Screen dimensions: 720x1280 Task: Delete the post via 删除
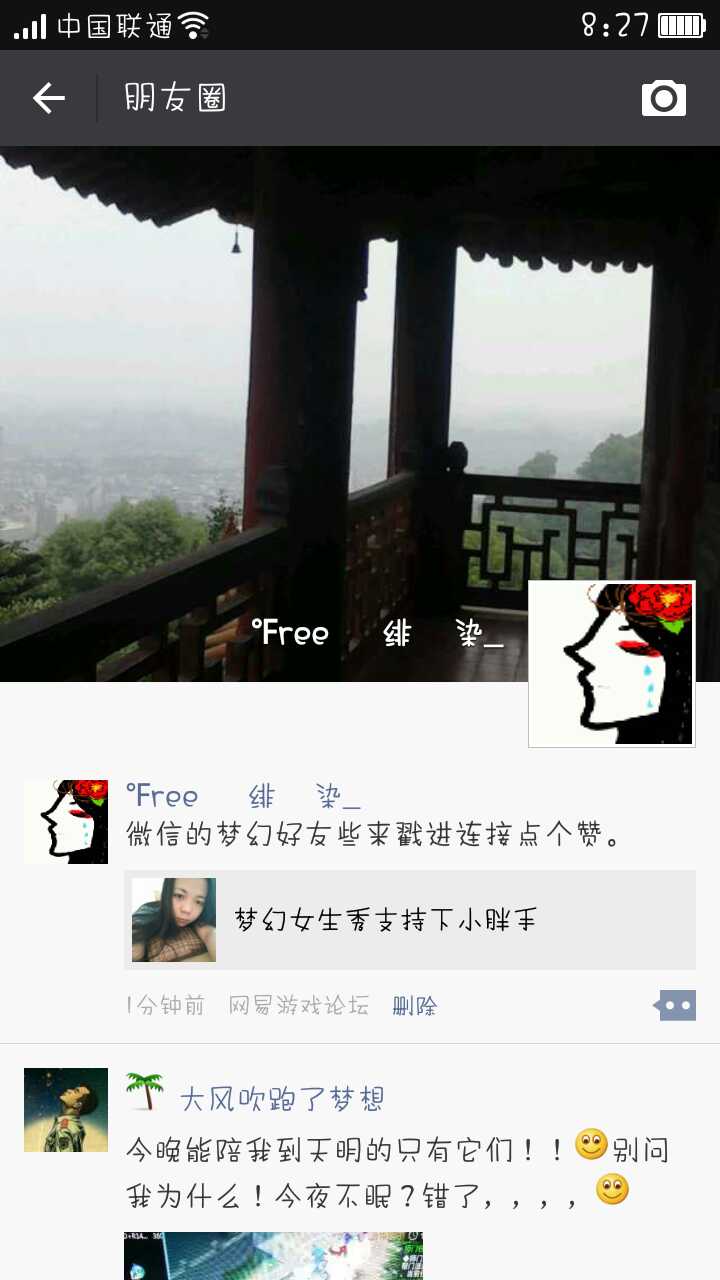(414, 1006)
